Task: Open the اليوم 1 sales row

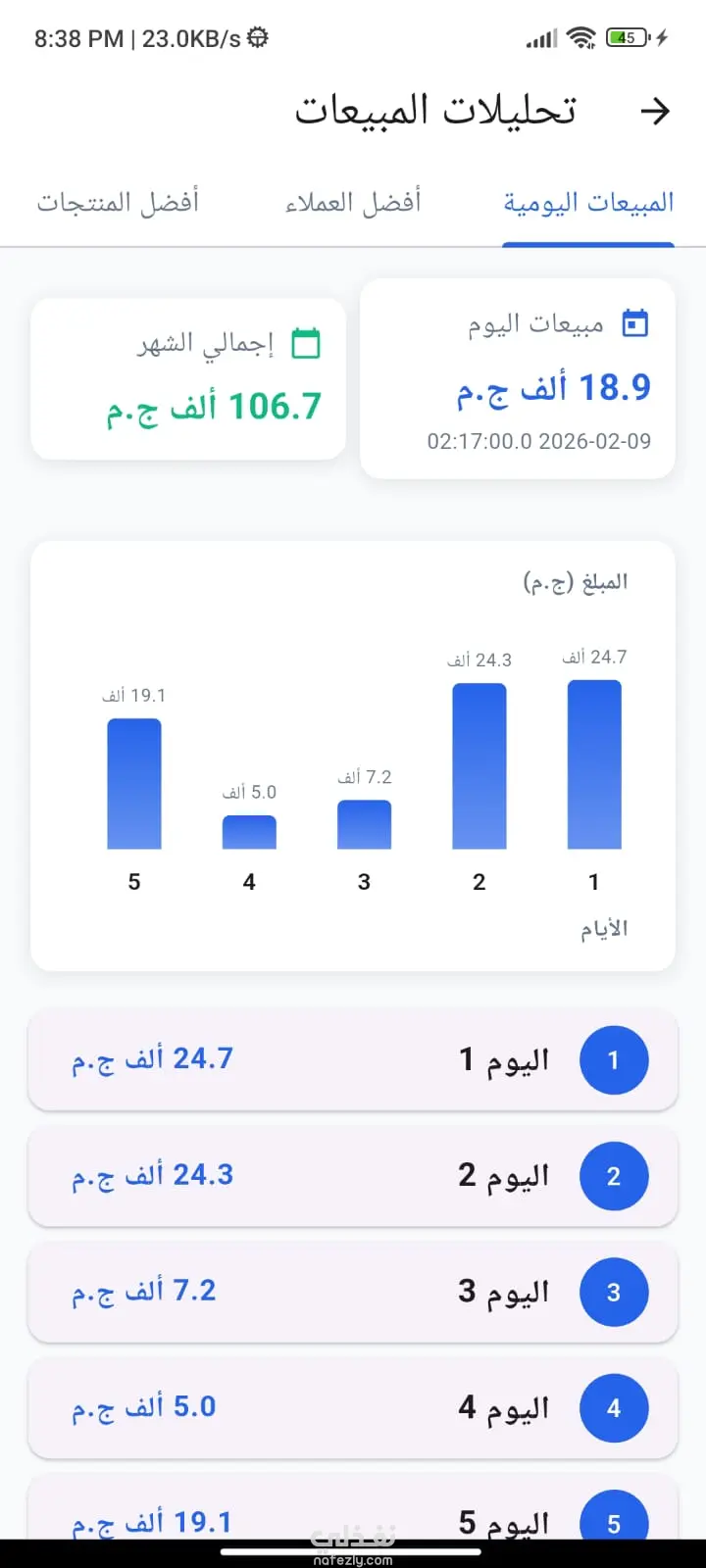Action: (353, 1060)
